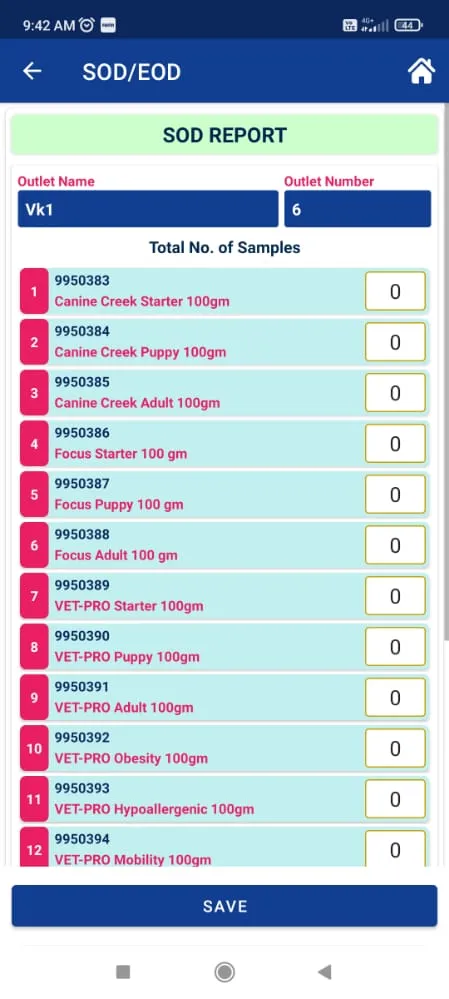
Task: Enter quantity for Focus Starter 100 gm
Action: pos(395,443)
